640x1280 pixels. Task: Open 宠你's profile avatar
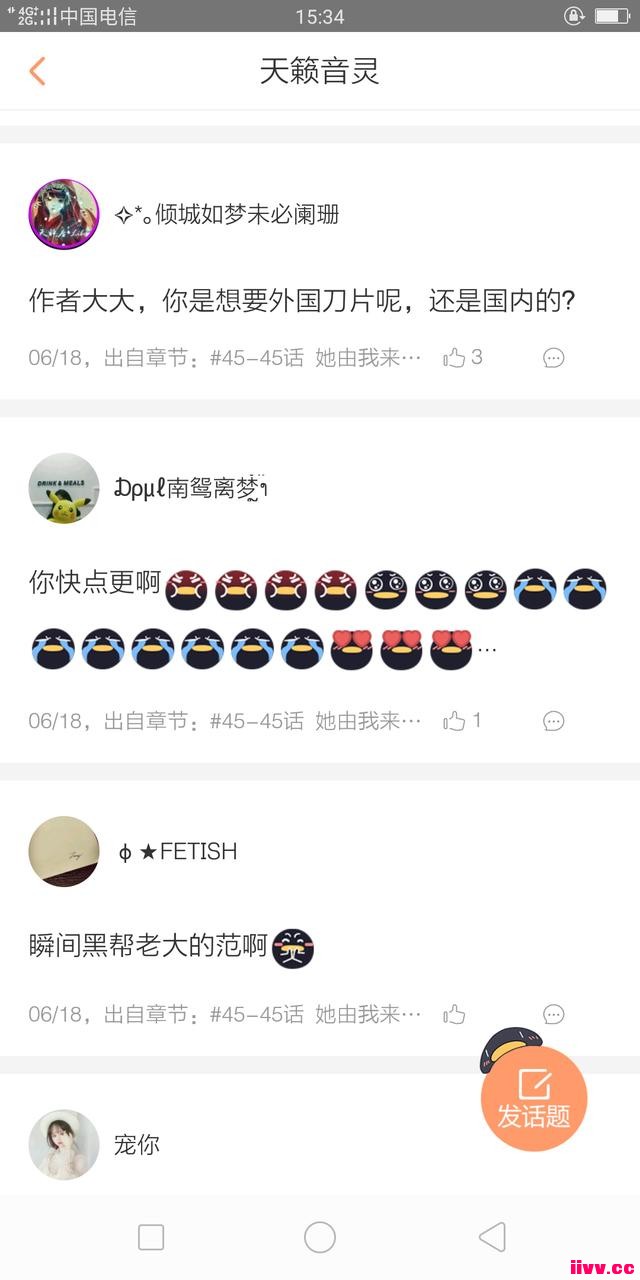pyautogui.click(x=64, y=1144)
